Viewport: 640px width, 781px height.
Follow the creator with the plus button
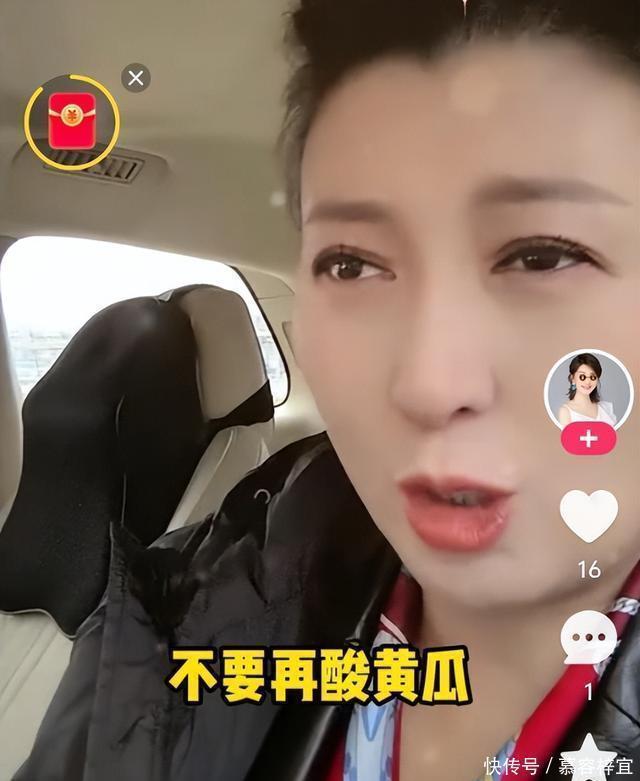[588, 438]
